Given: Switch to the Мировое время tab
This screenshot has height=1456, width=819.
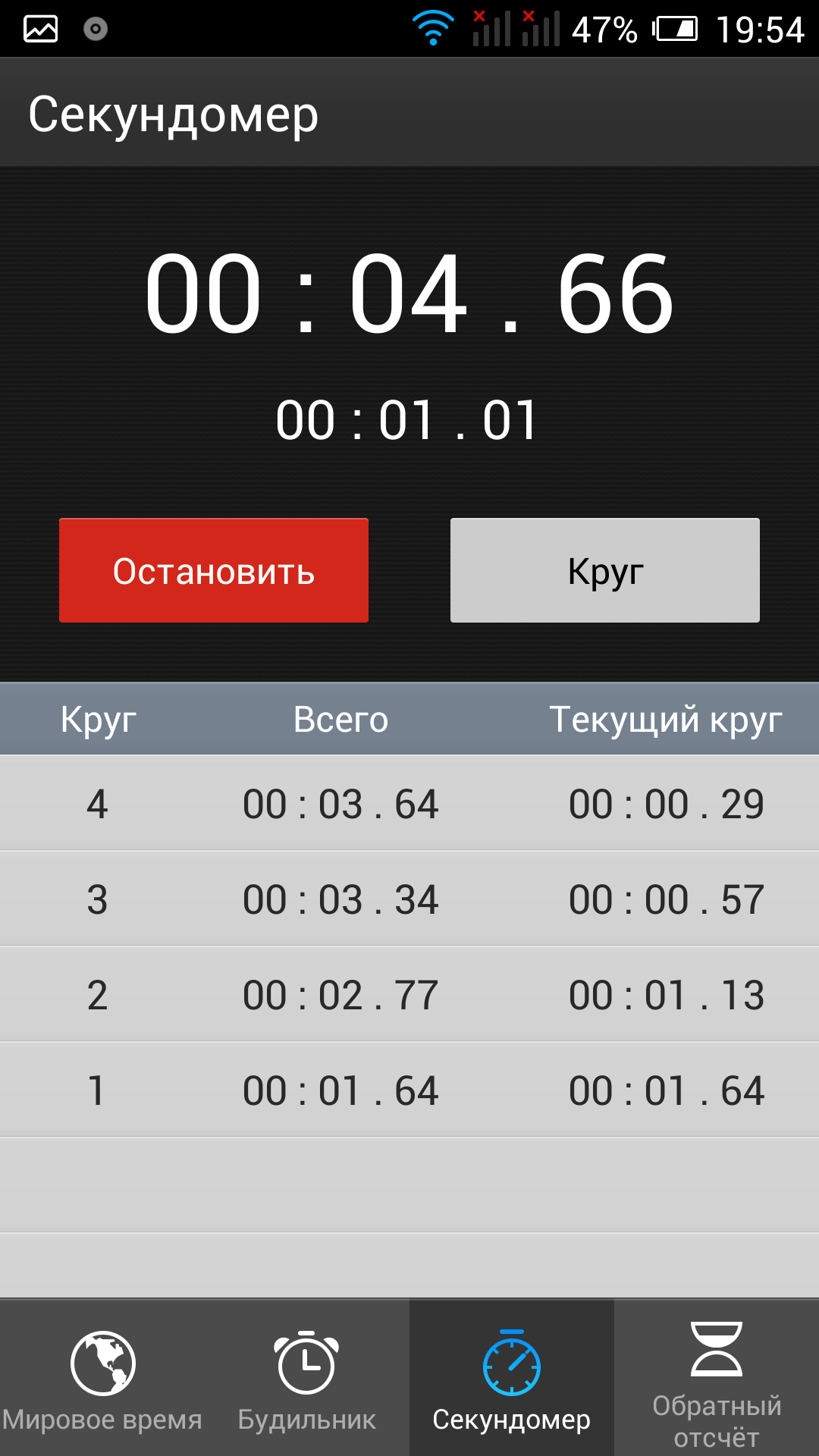Looking at the screenshot, I should click(102, 1378).
